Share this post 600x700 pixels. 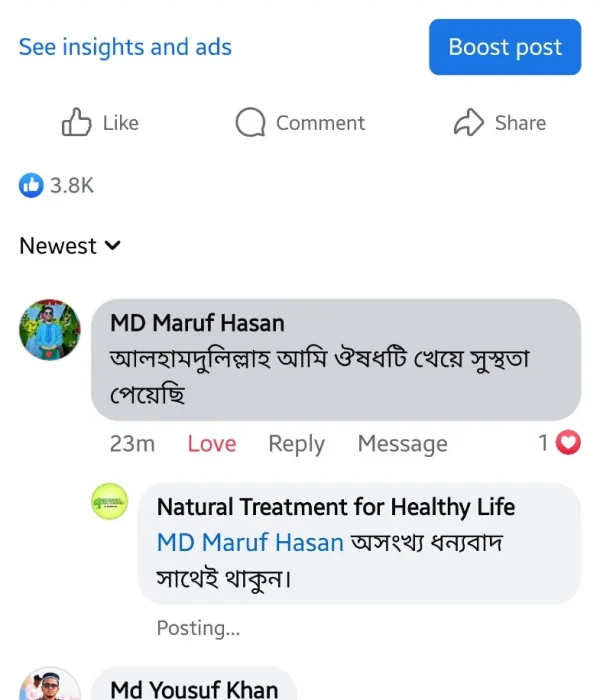tap(500, 123)
